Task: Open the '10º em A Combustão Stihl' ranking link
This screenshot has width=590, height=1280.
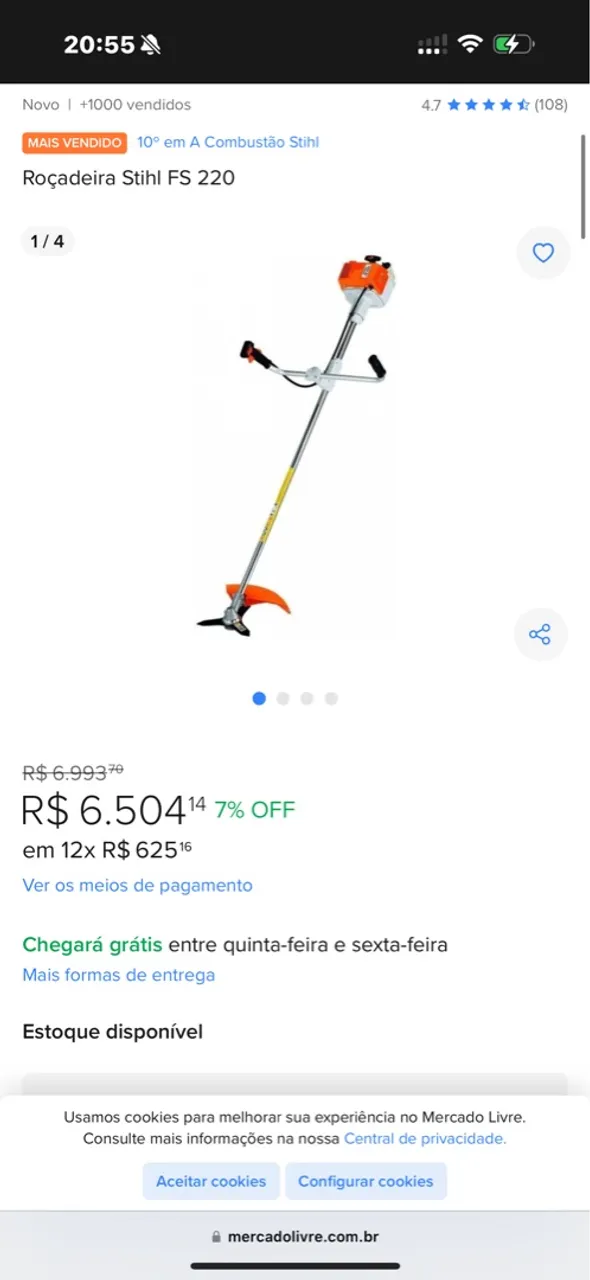Action: [x=228, y=142]
